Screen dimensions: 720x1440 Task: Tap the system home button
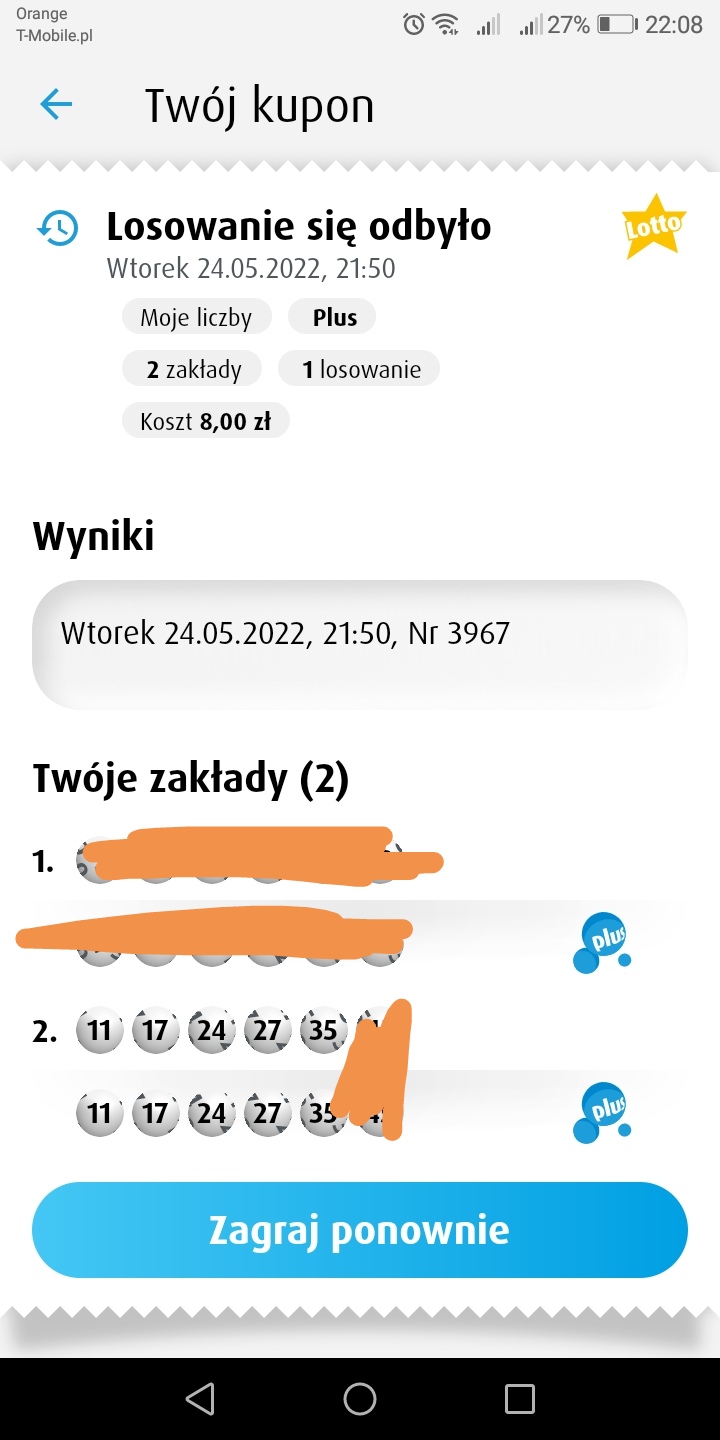click(360, 1399)
